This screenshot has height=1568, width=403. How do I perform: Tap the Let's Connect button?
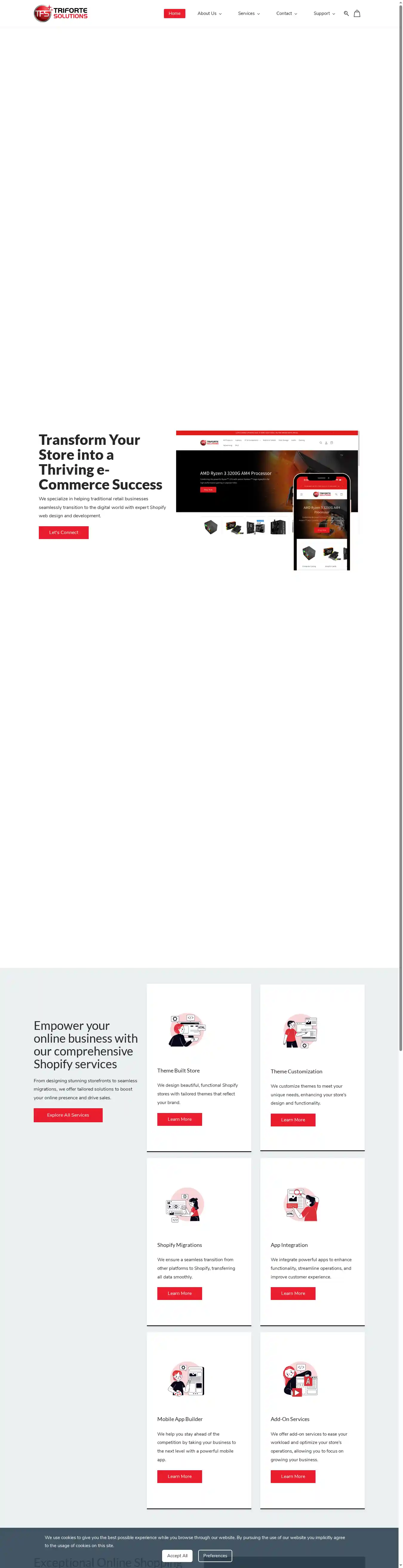pos(63,533)
